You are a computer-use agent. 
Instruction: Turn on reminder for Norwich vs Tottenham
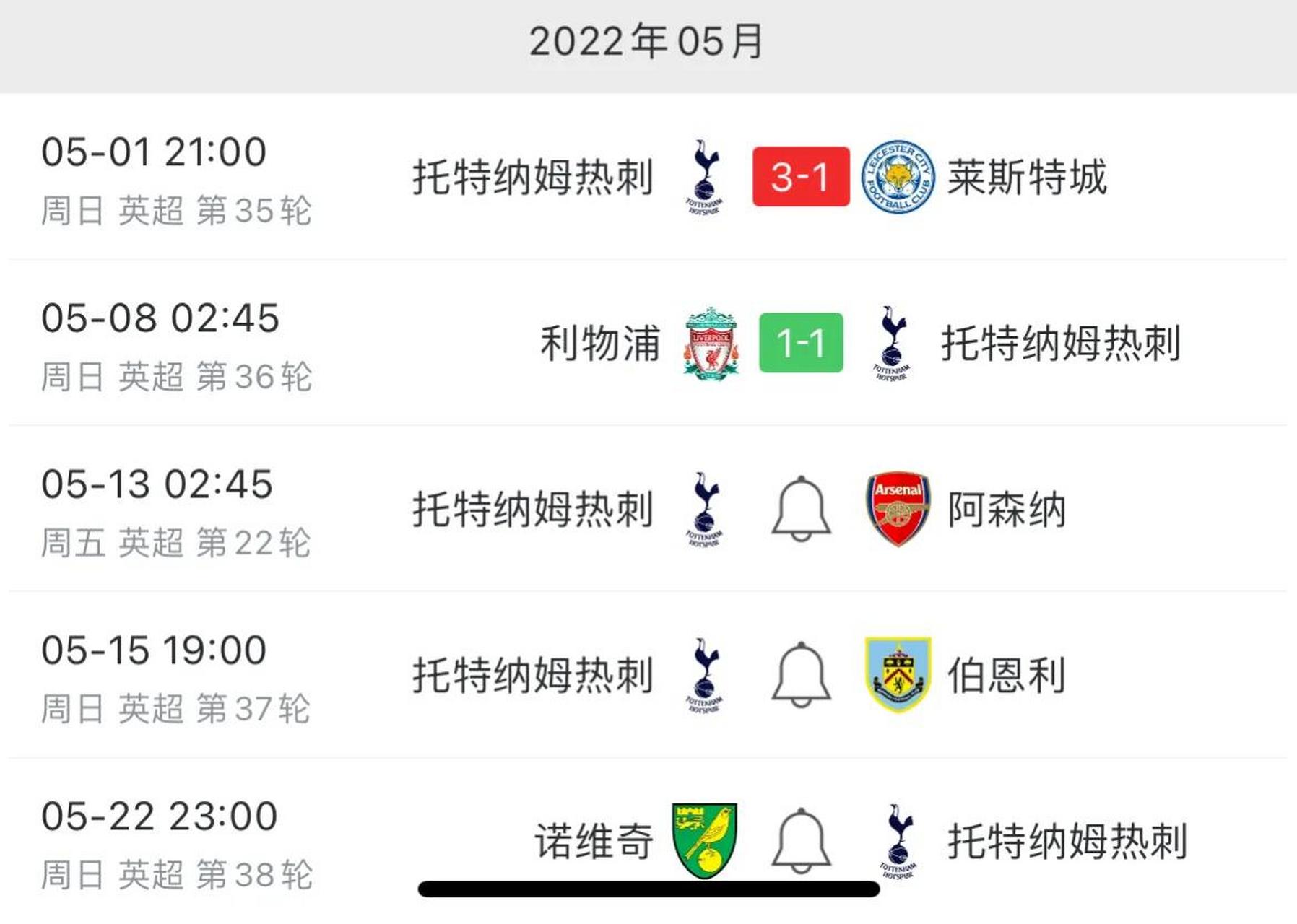click(x=801, y=840)
